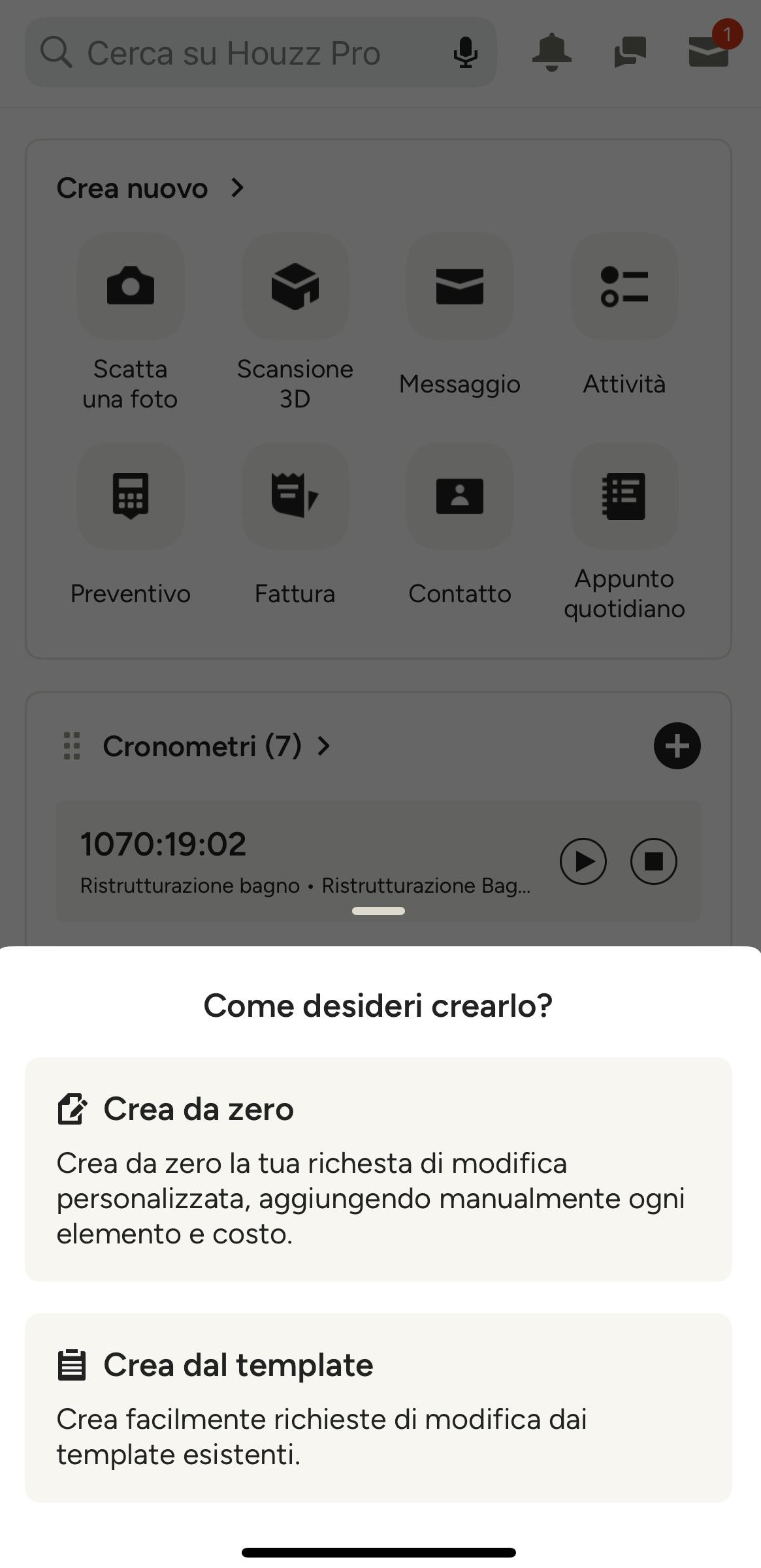
Task: Create an Appunto quotidiano
Action: pos(624,533)
